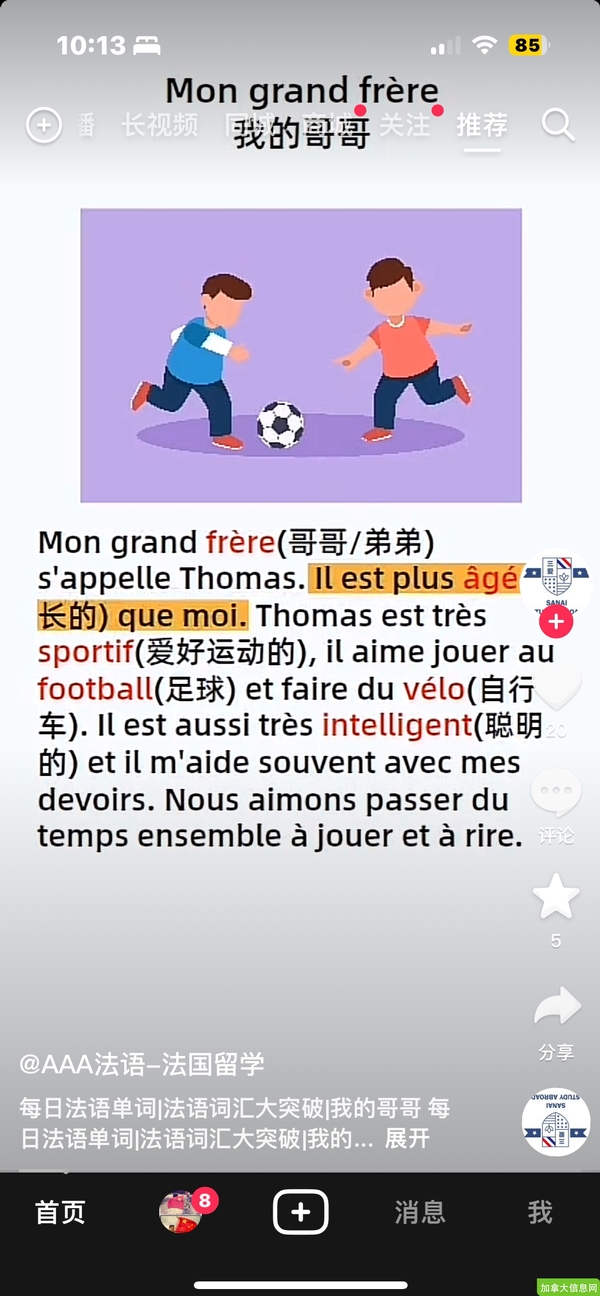Switch to the 推荐 tab

[x=482, y=125]
